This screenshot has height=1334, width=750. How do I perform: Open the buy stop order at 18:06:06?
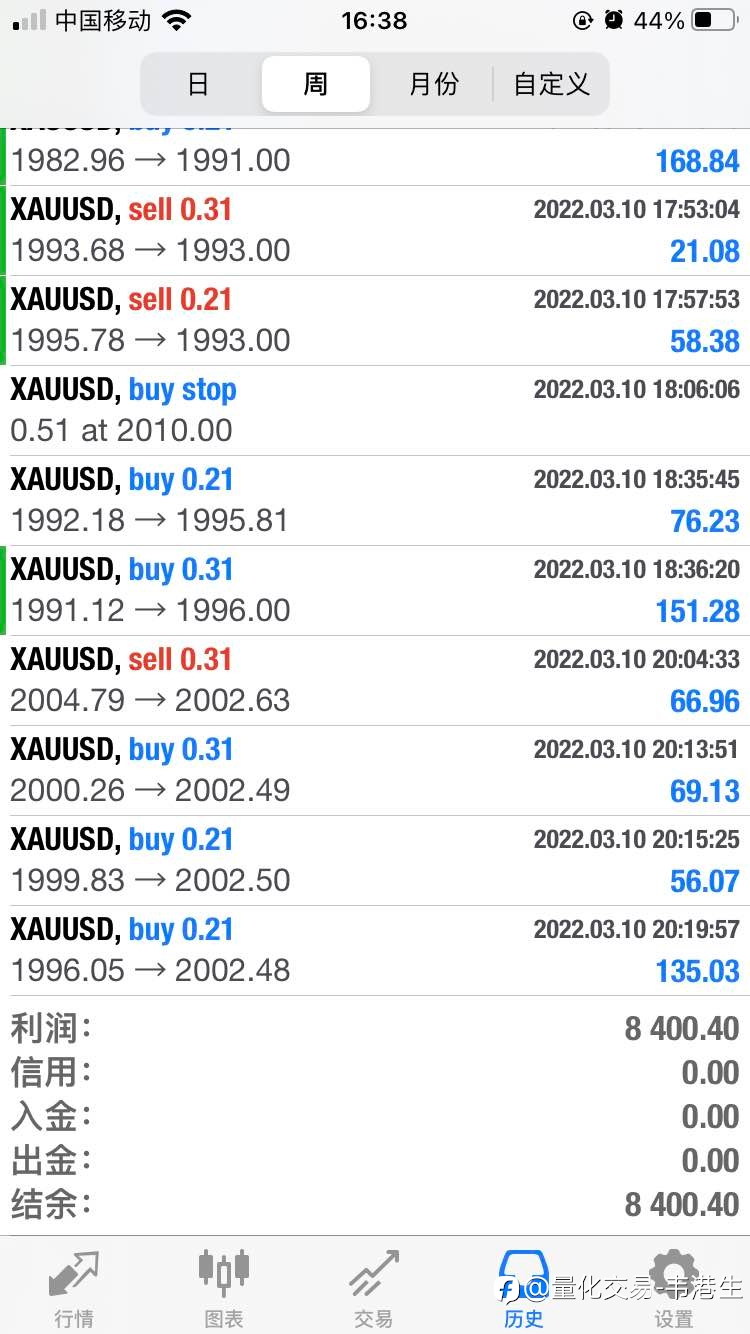pyautogui.click(x=375, y=411)
